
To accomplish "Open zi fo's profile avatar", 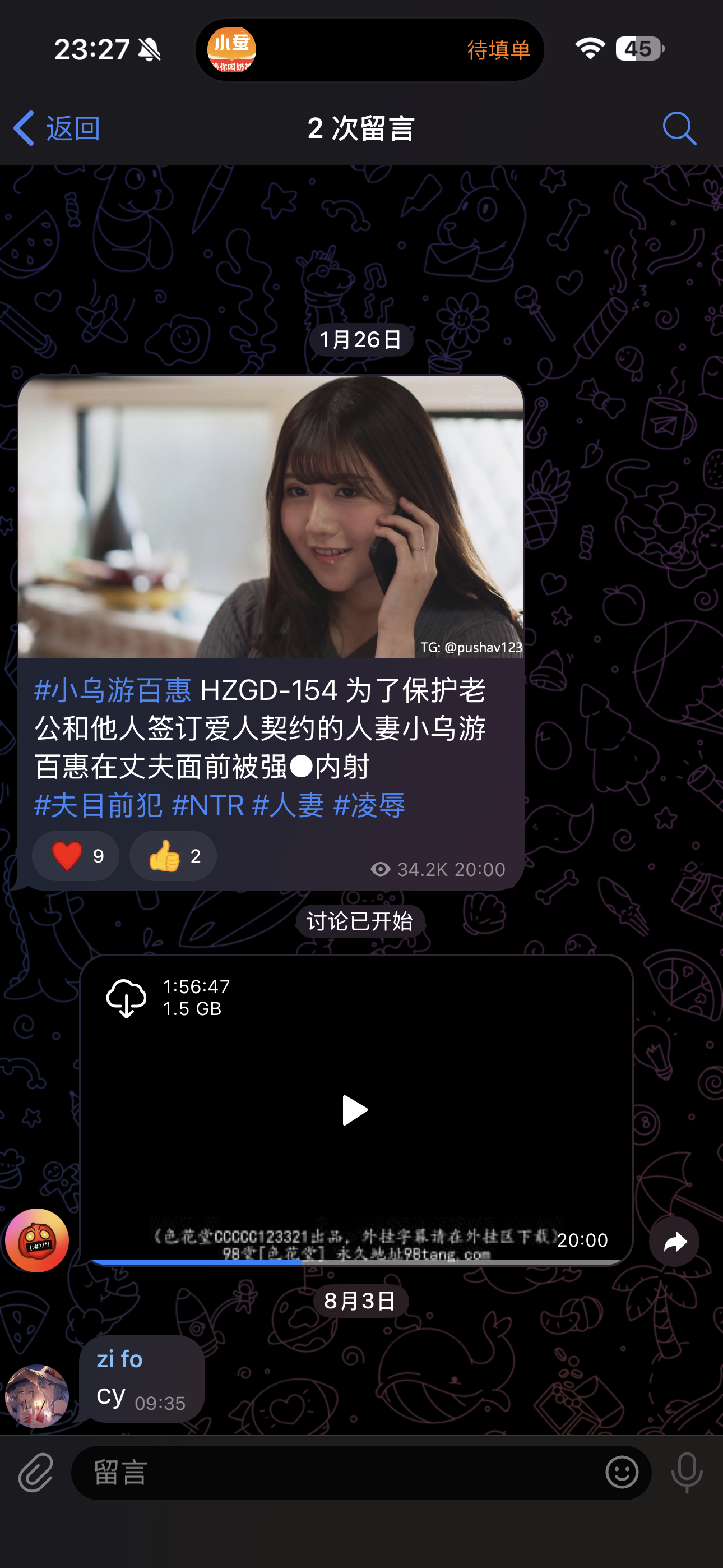I will click(x=36, y=1396).
